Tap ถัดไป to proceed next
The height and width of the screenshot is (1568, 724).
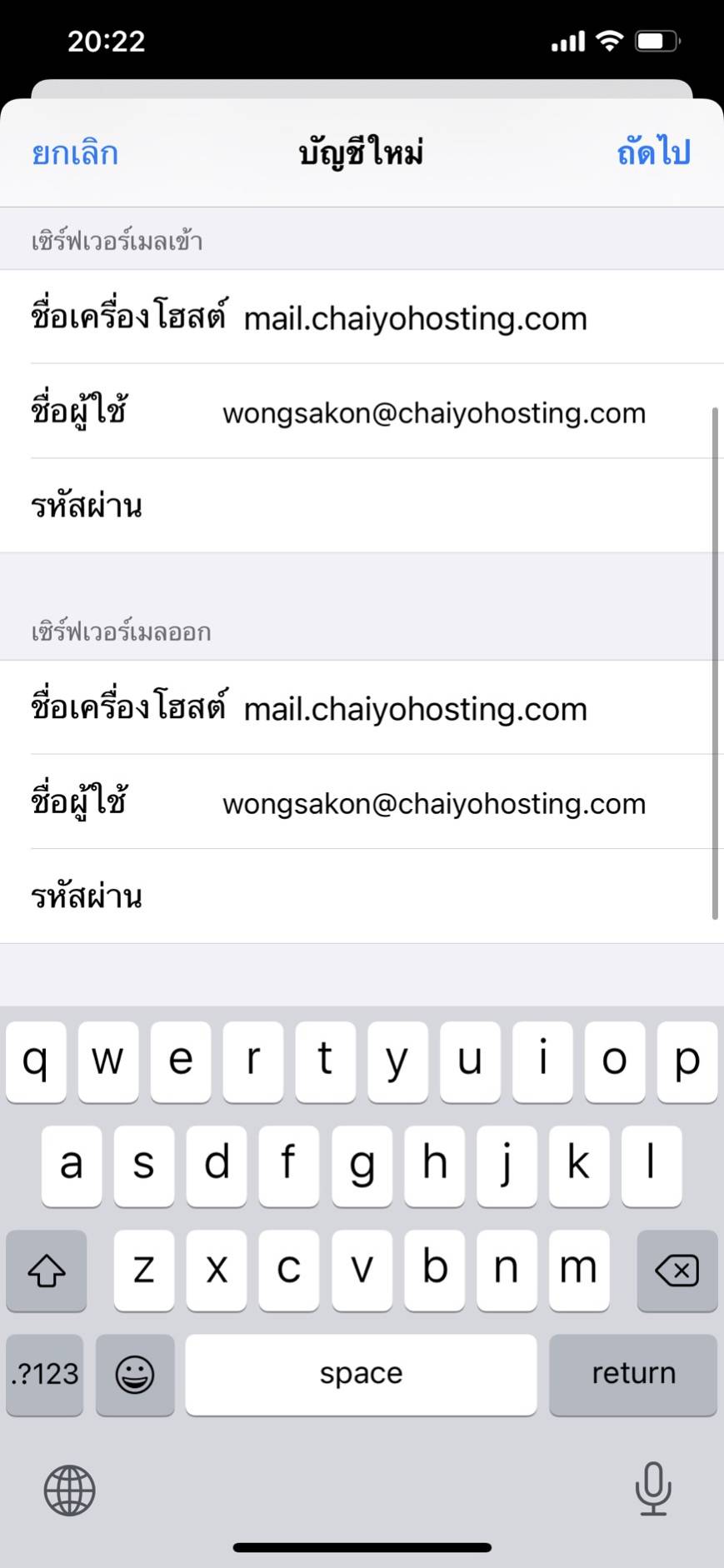653,152
